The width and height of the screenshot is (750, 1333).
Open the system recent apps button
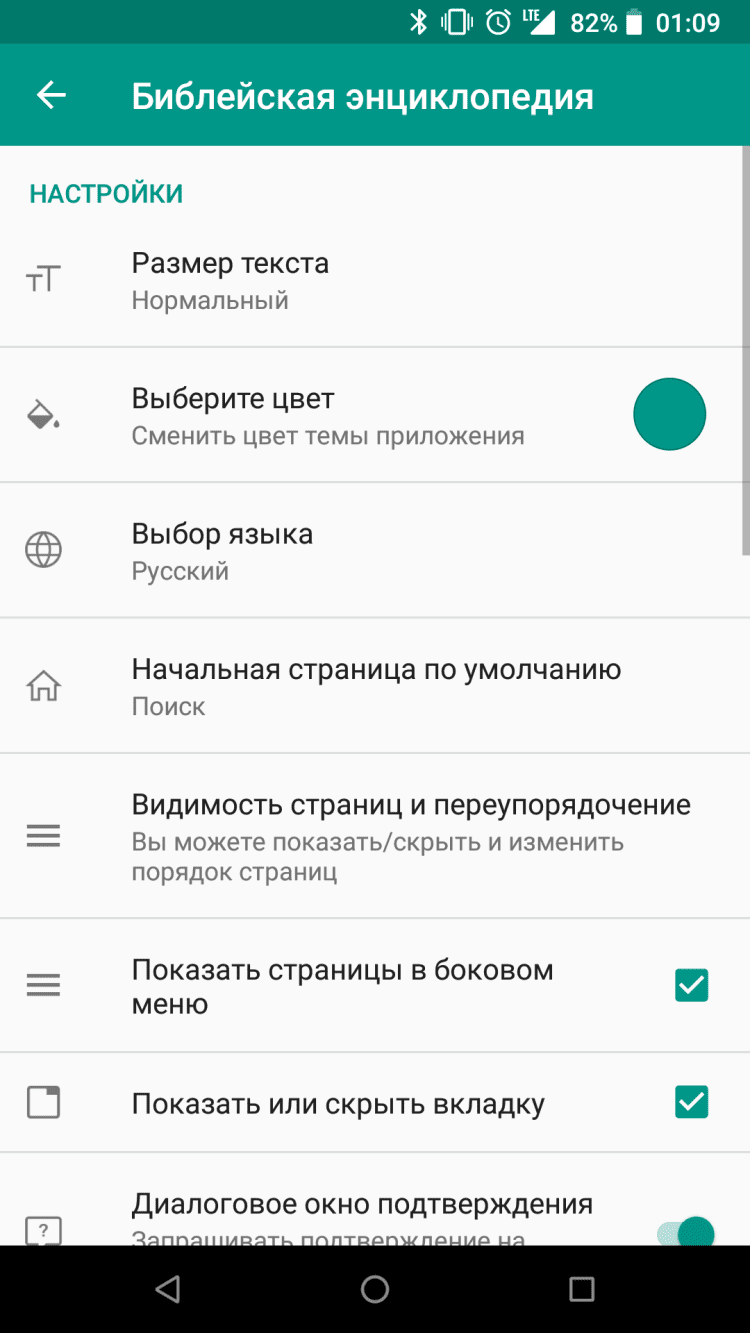point(581,1289)
